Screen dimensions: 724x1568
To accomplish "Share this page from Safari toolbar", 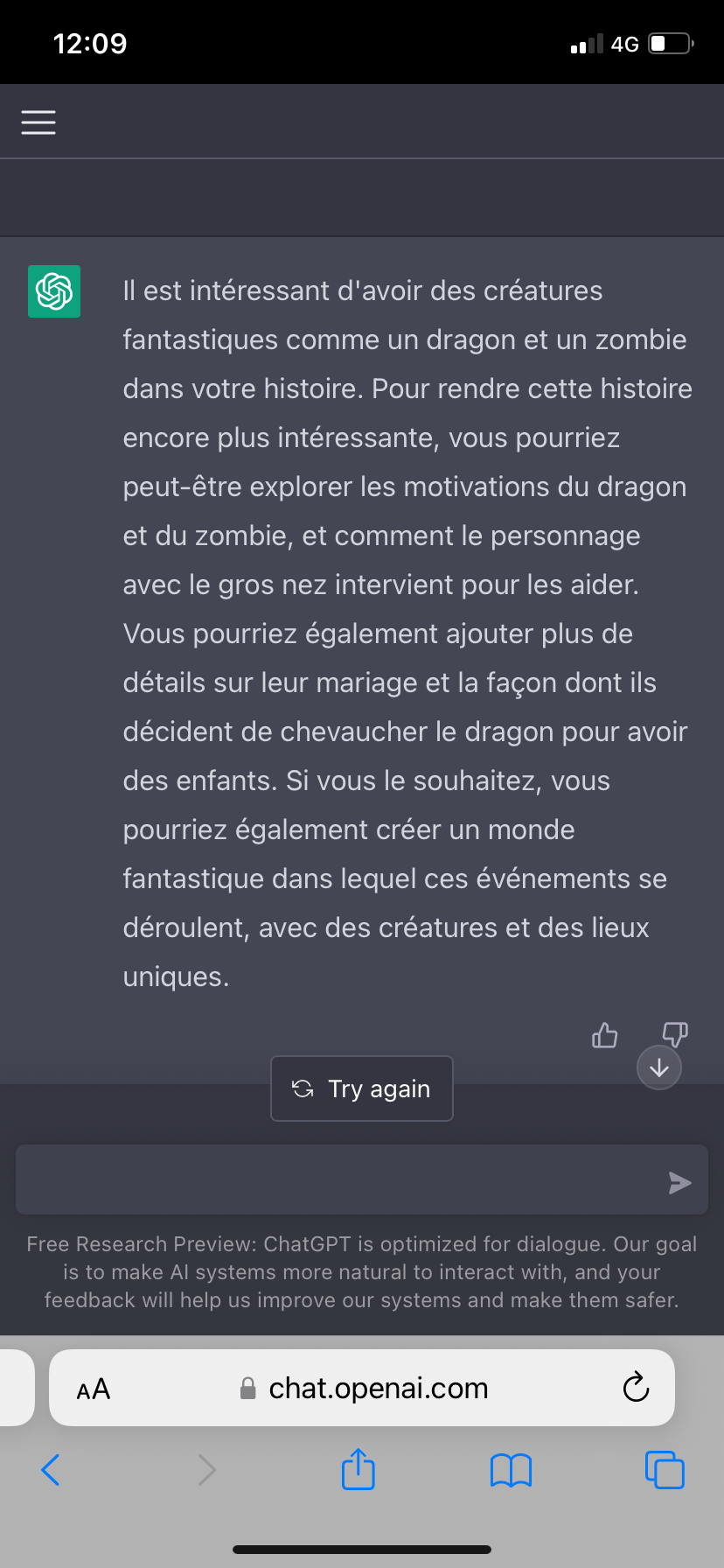I will [359, 1468].
